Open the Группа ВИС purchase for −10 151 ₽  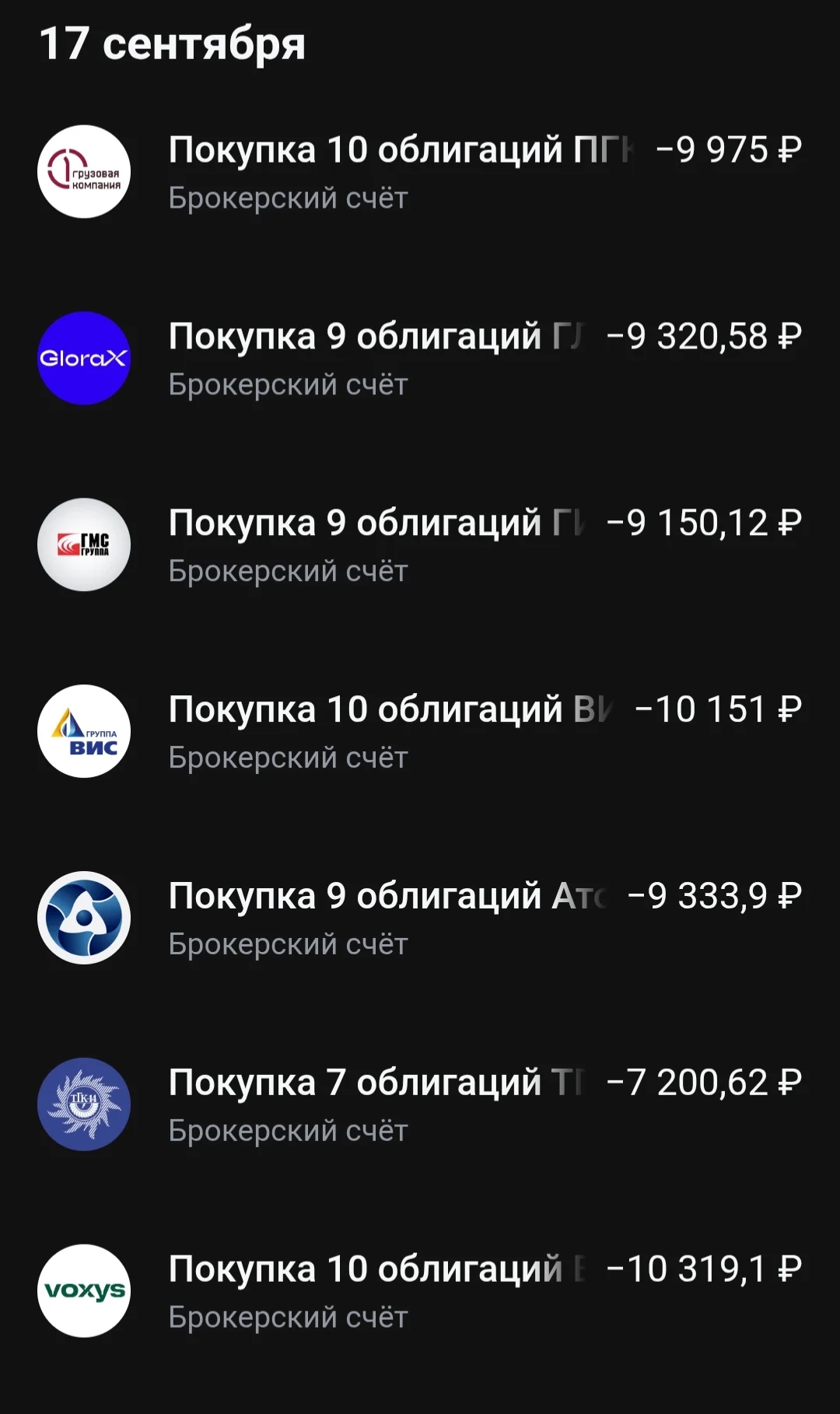tap(420, 732)
